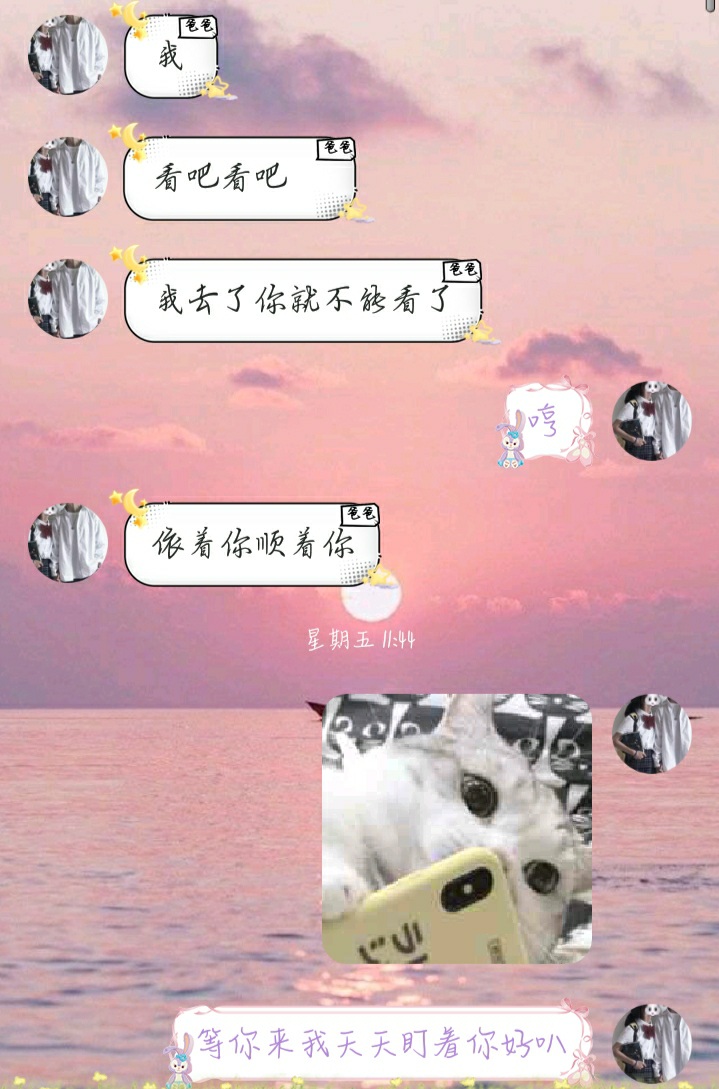This screenshot has height=1089, width=719.
Task: Tap my avatar beside the cat photo
Action: (652, 733)
